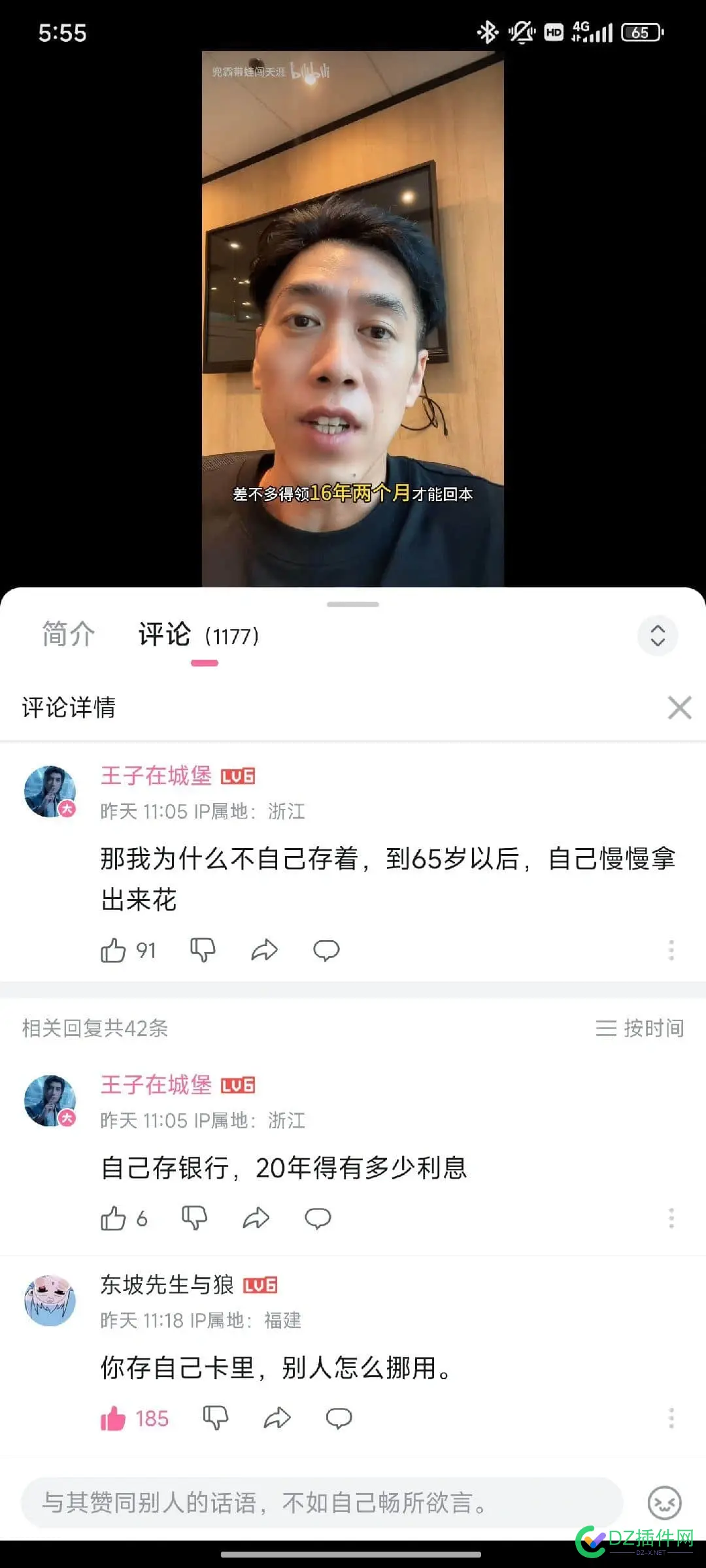
Task: Open more options on the first comment
Action: click(671, 951)
